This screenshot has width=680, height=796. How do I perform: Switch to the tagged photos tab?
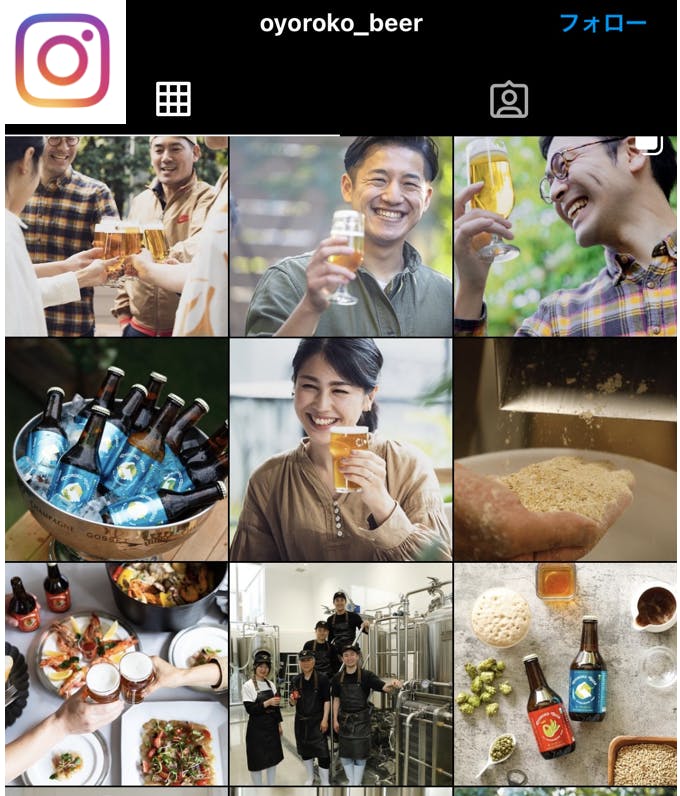(508, 99)
